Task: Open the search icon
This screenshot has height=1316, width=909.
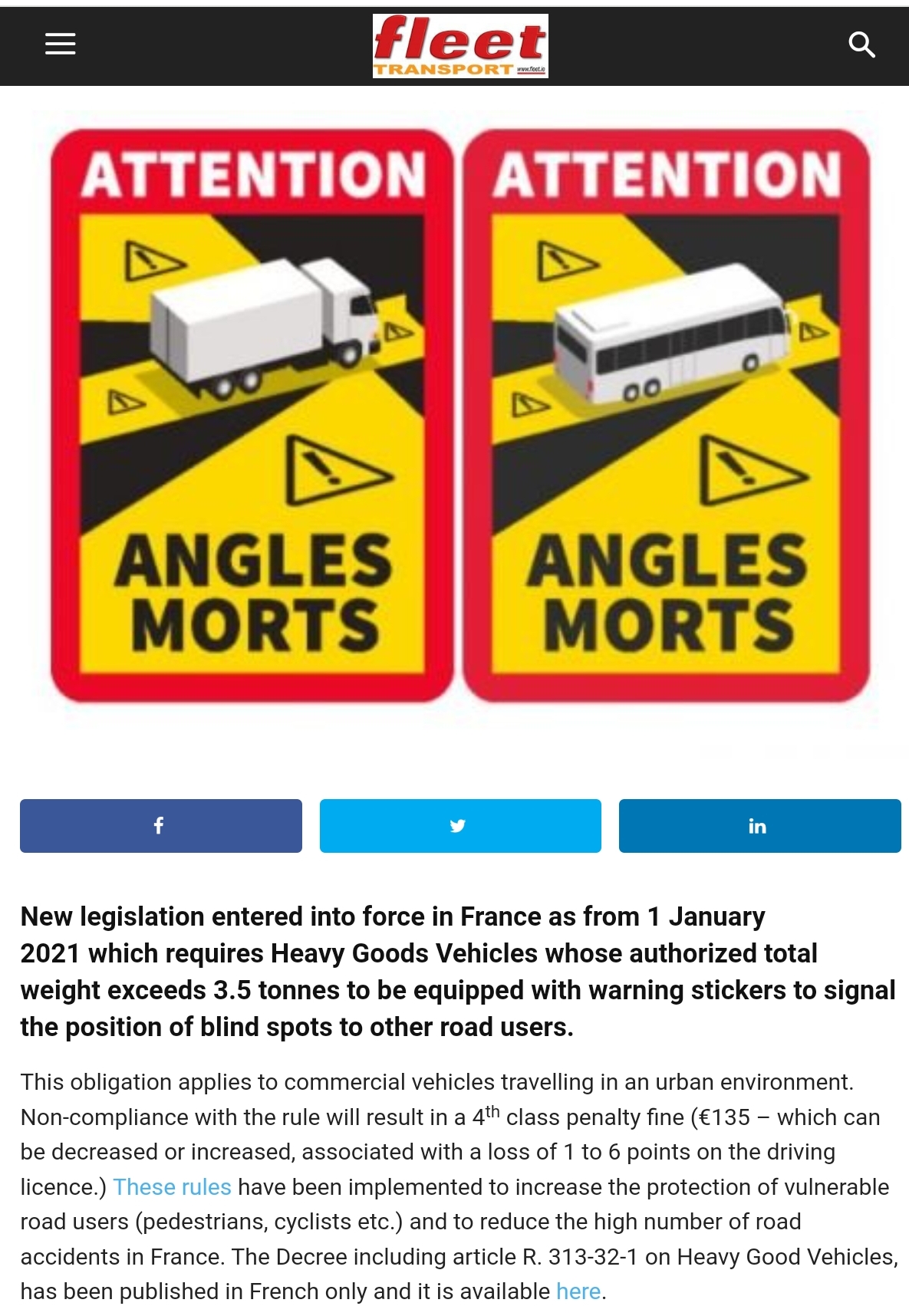Action: coord(861,45)
